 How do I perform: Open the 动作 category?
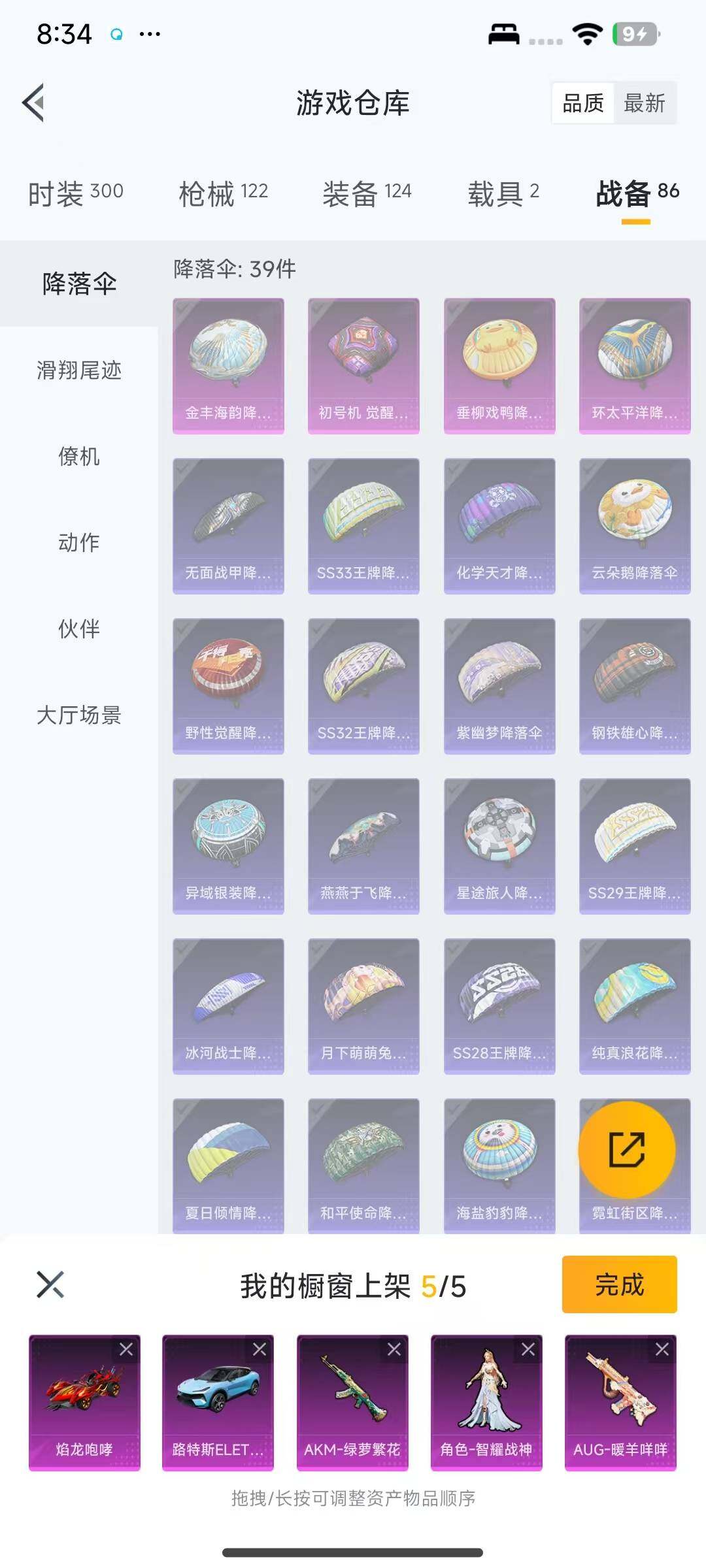point(79,543)
